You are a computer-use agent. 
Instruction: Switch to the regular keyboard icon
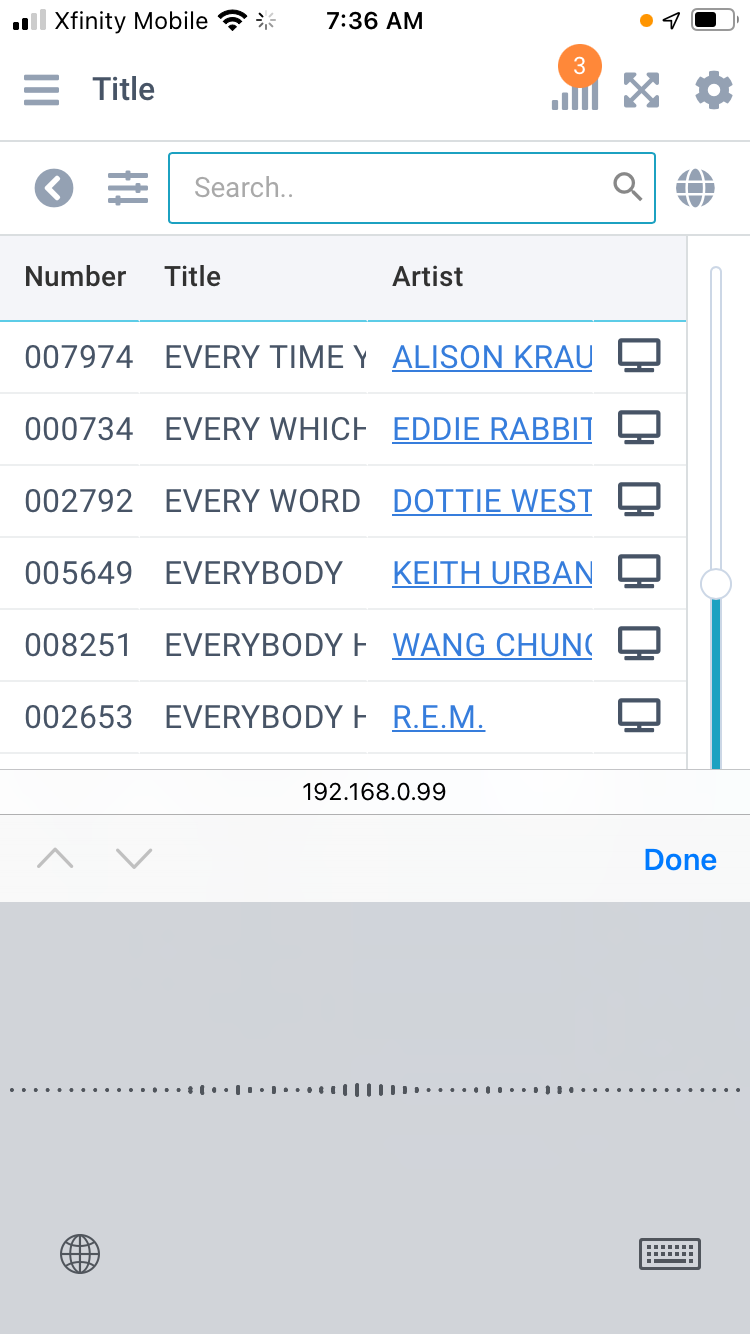pyautogui.click(x=670, y=1254)
